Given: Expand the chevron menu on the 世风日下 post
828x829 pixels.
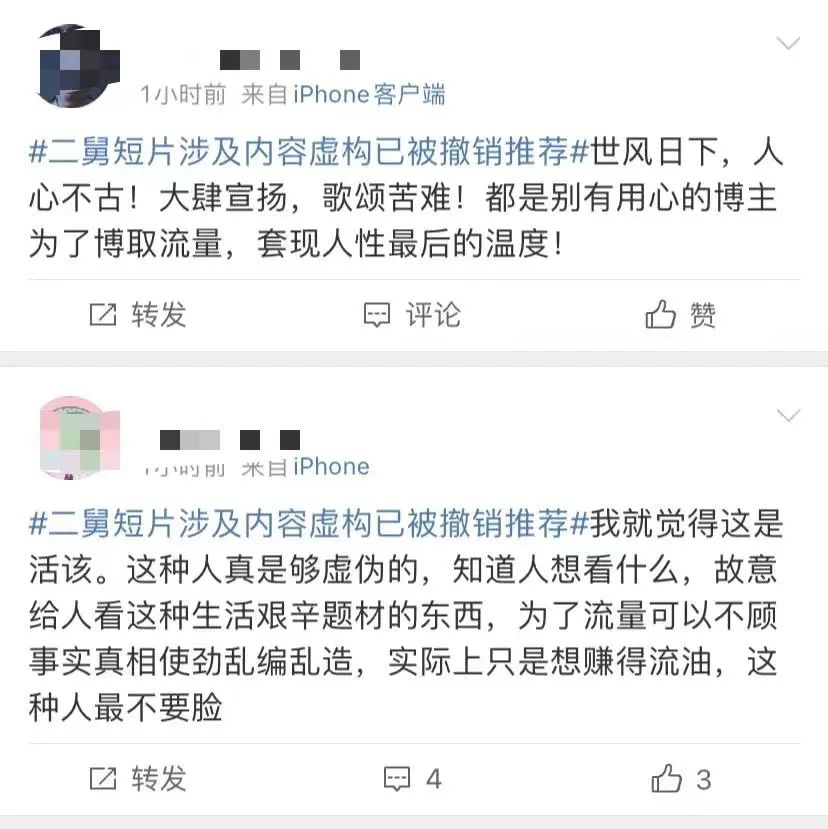Looking at the screenshot, I should (x=788, y=44).
